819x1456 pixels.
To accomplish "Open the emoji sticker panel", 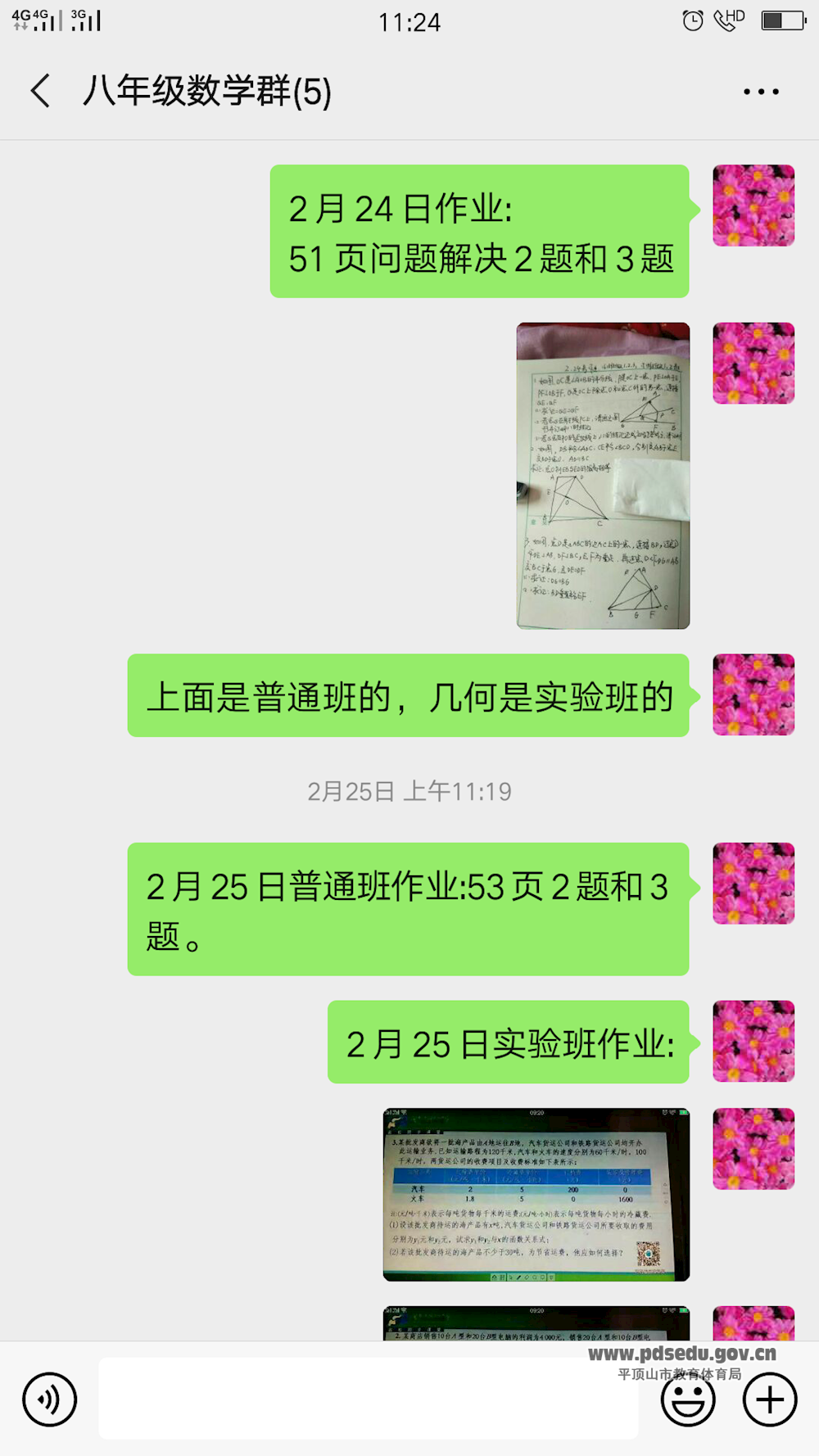I will pos(687,1399).
